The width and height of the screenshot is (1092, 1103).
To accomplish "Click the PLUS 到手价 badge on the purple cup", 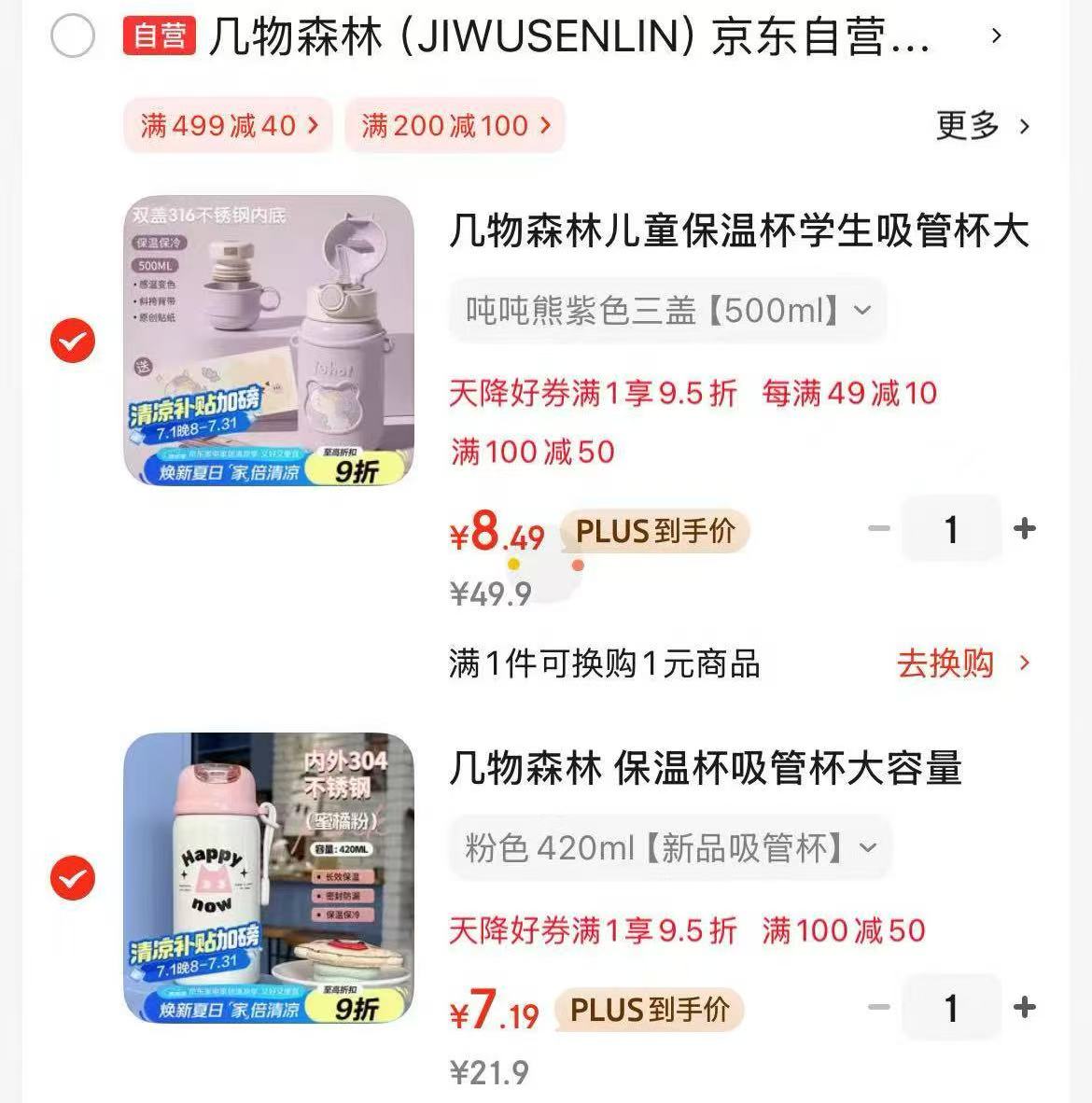I will 653,531.
